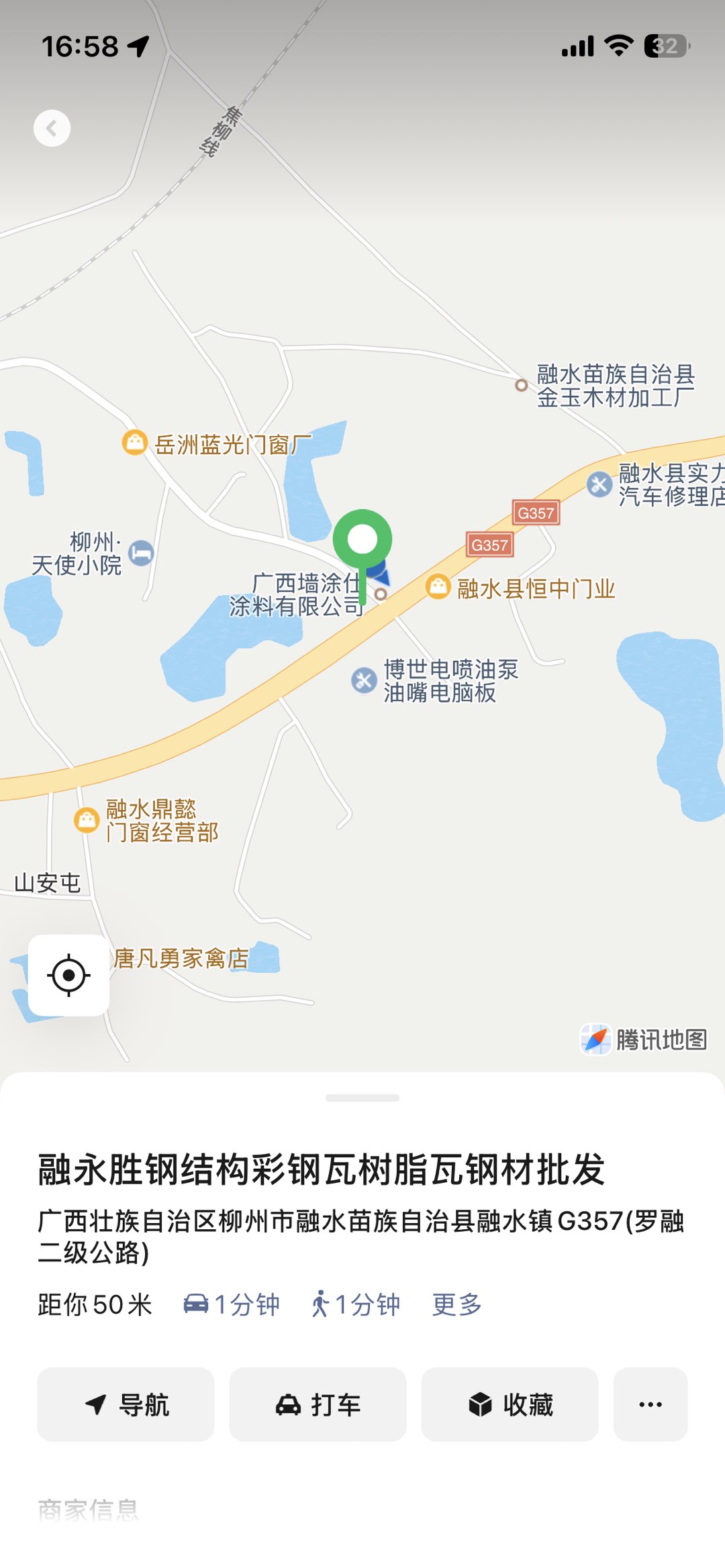The image size is (725, 1568).
Task: Open the three-dot more options button
Action: pos(650,1404)
